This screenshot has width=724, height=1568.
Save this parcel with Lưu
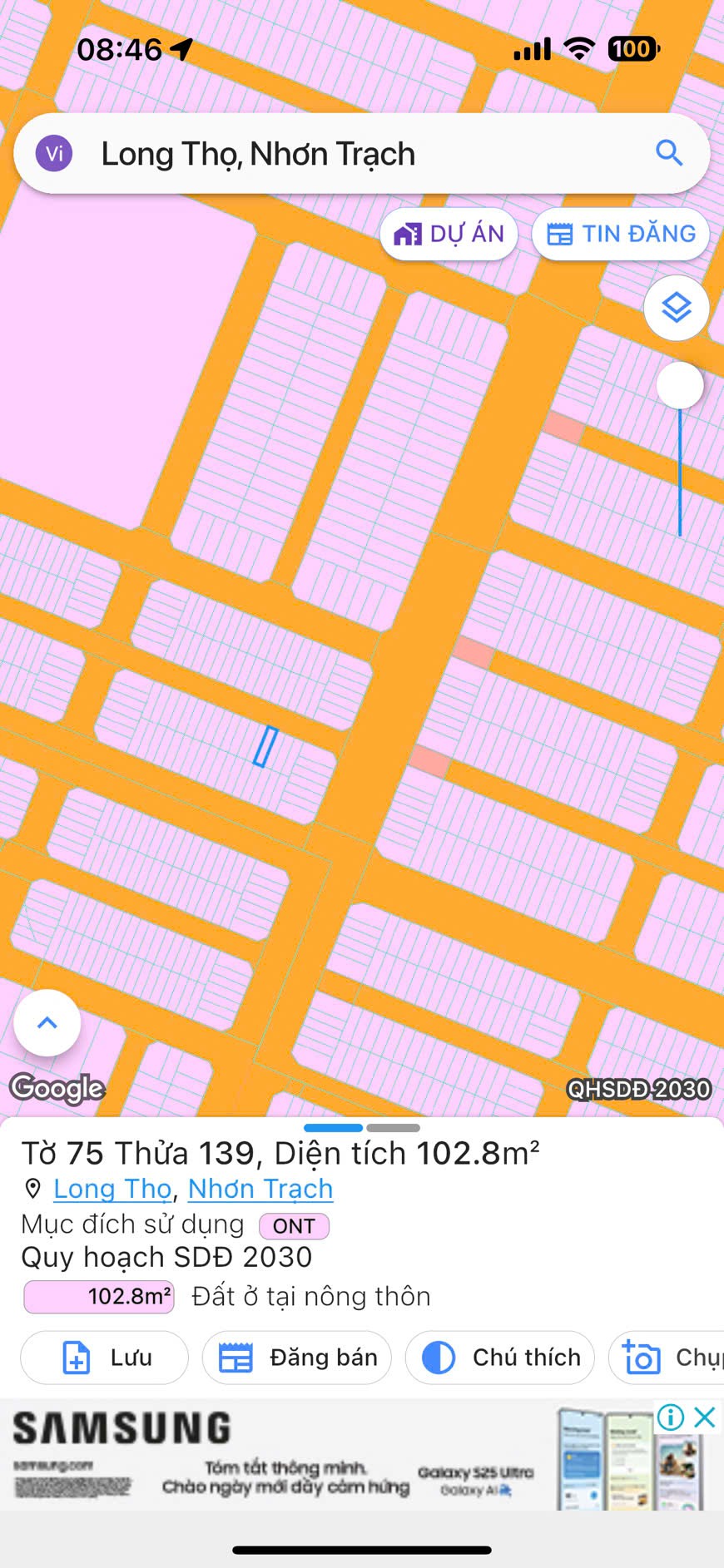click(x=105, y=1358)
